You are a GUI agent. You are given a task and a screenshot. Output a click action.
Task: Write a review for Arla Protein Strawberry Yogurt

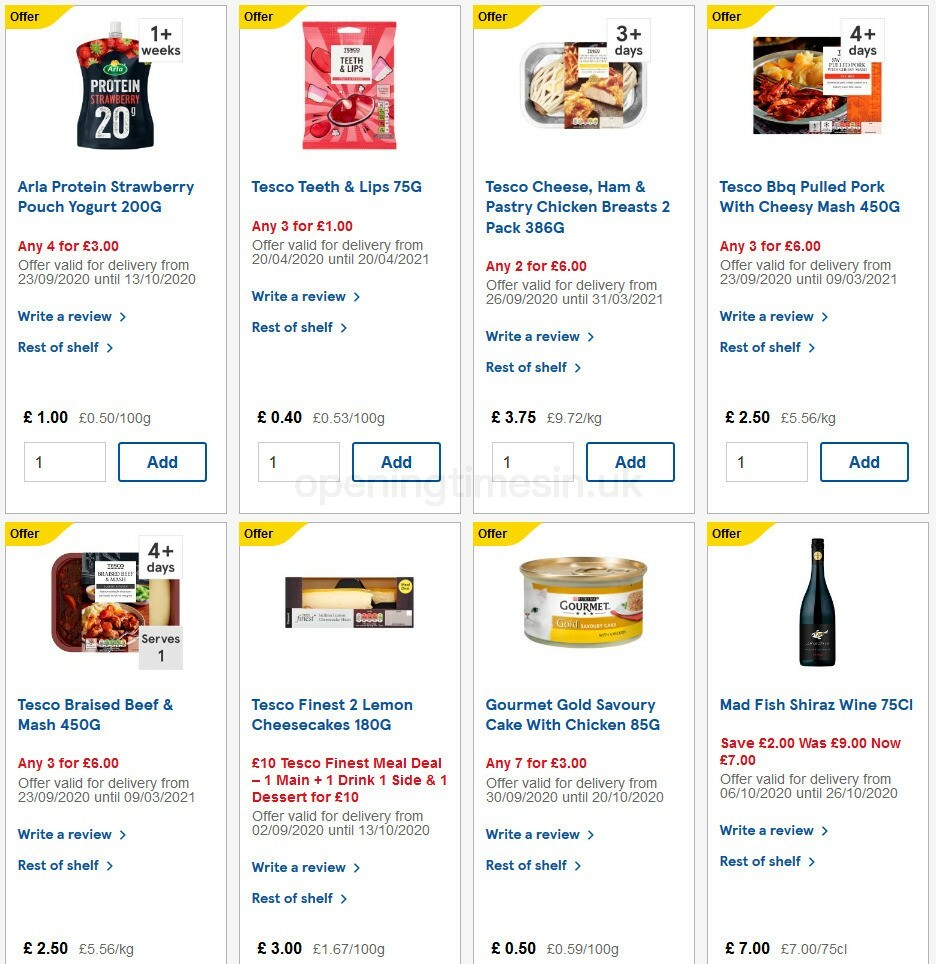[x=65, y=316]
